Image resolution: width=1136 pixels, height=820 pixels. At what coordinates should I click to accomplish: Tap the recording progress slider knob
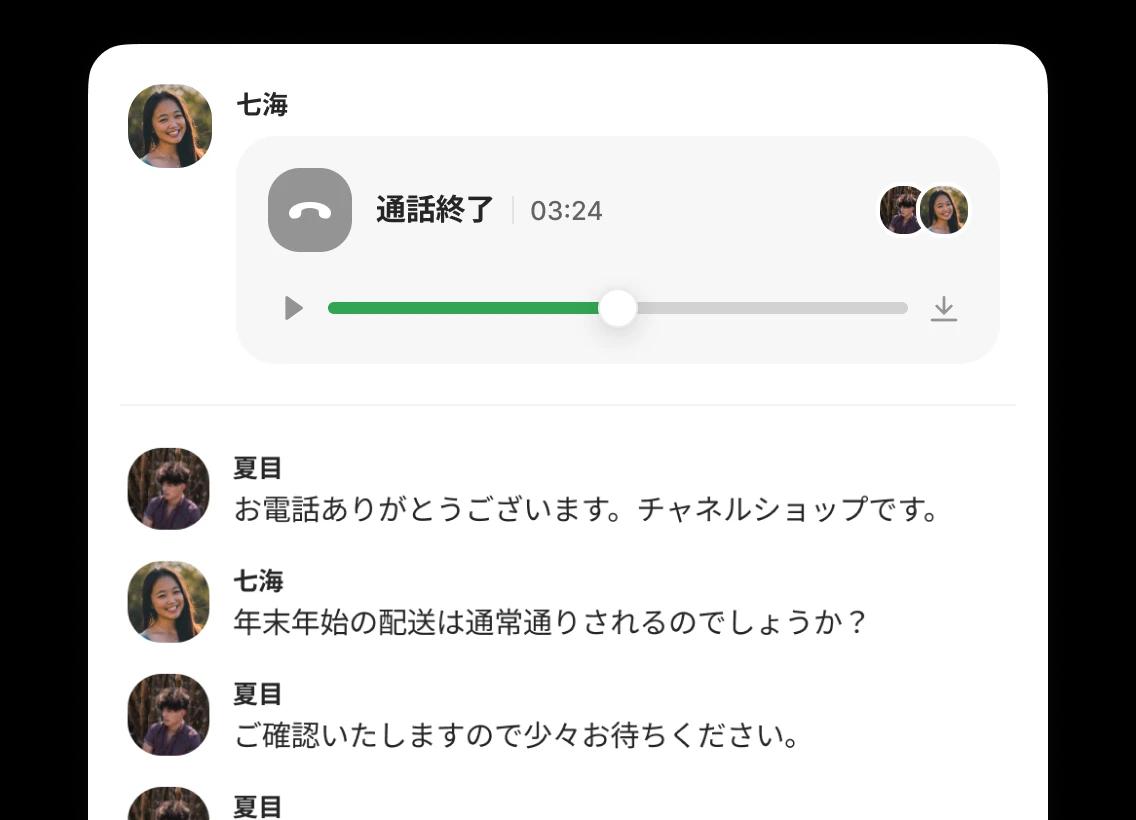coord(618,308)
